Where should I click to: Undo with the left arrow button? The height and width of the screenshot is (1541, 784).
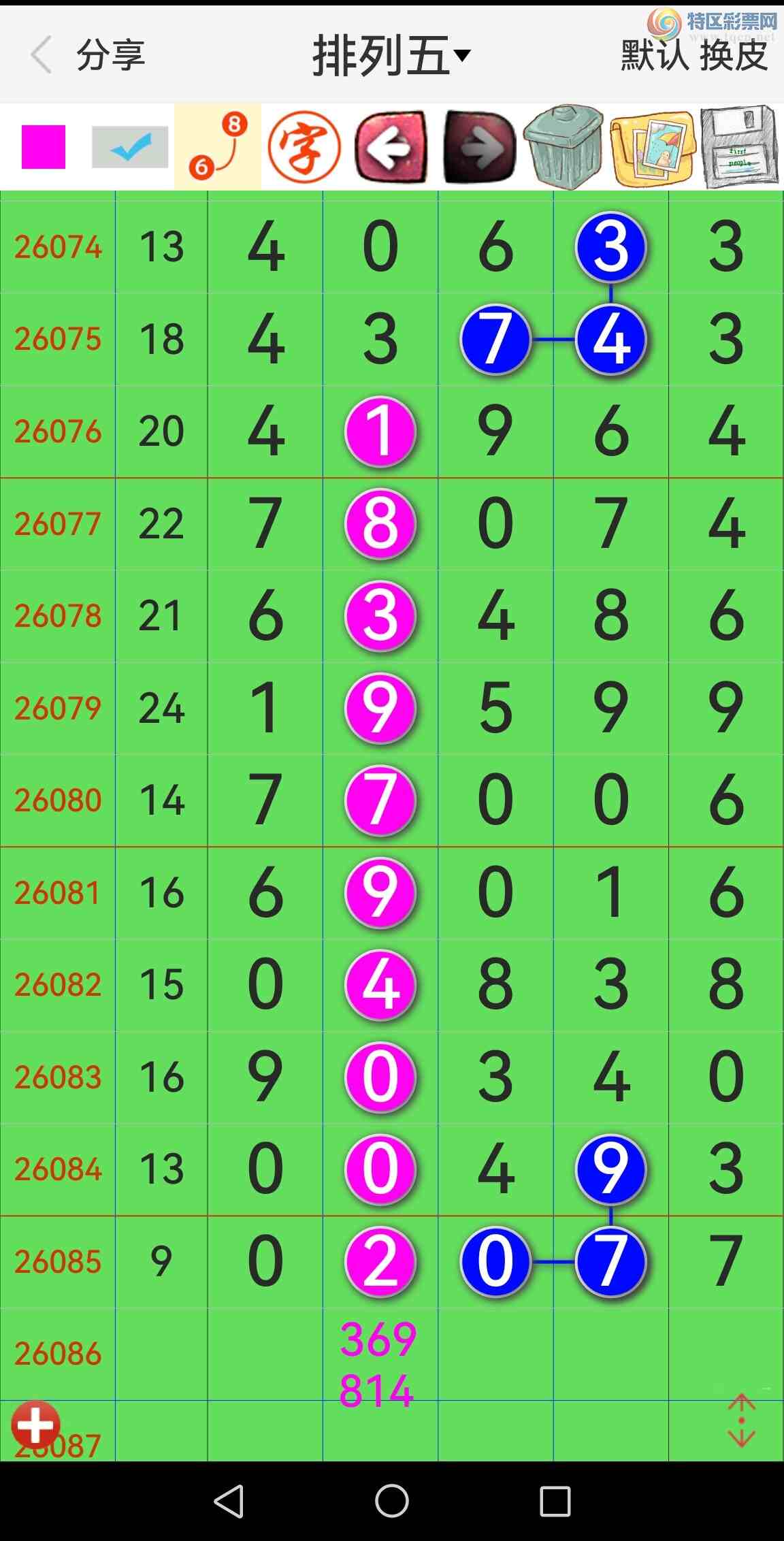coord(391,147)
